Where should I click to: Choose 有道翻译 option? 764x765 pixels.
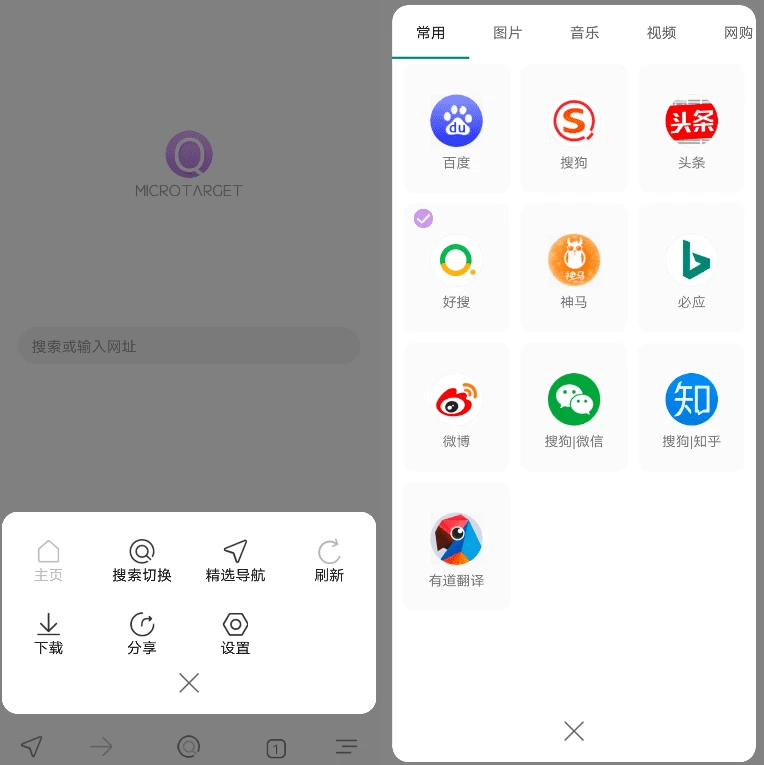pos(457,547)
